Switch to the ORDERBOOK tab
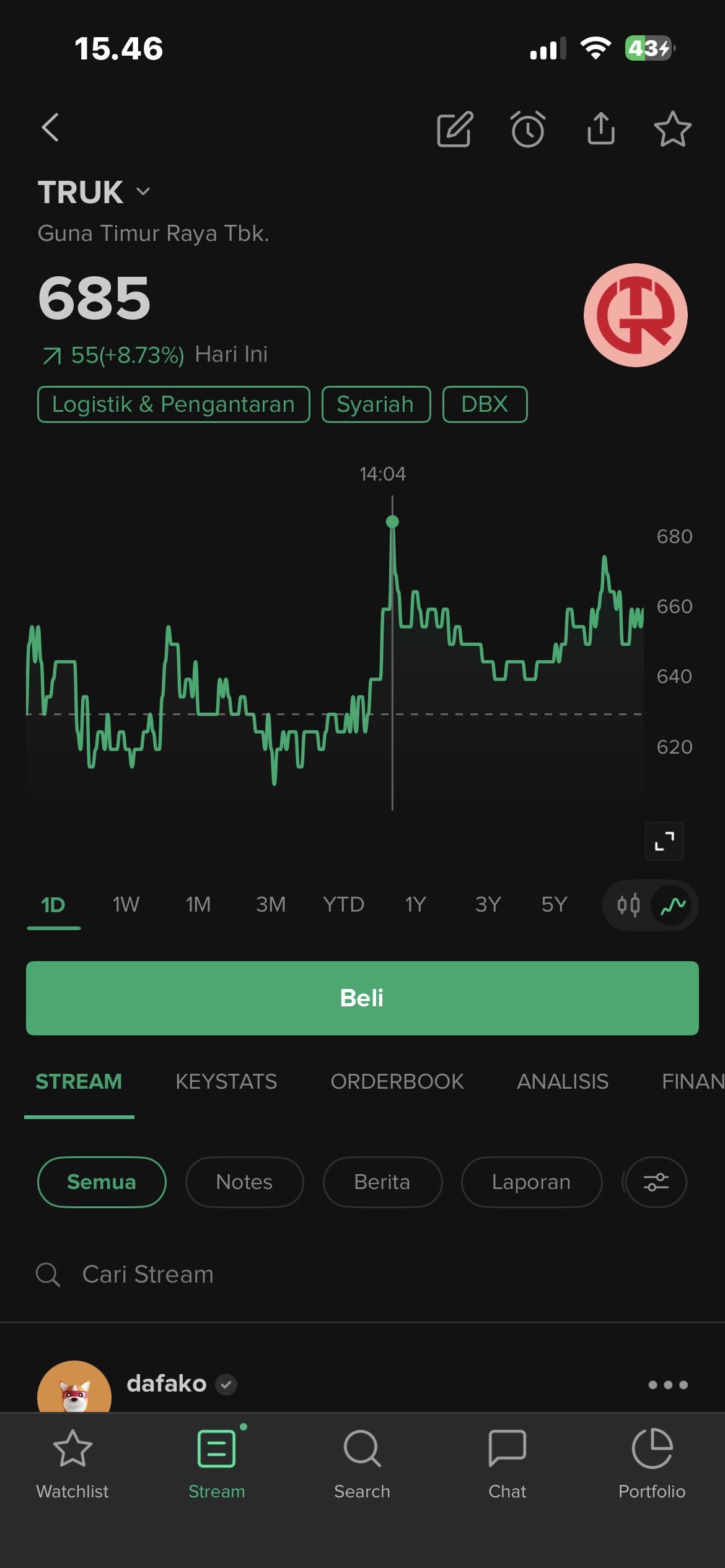 397,1081
